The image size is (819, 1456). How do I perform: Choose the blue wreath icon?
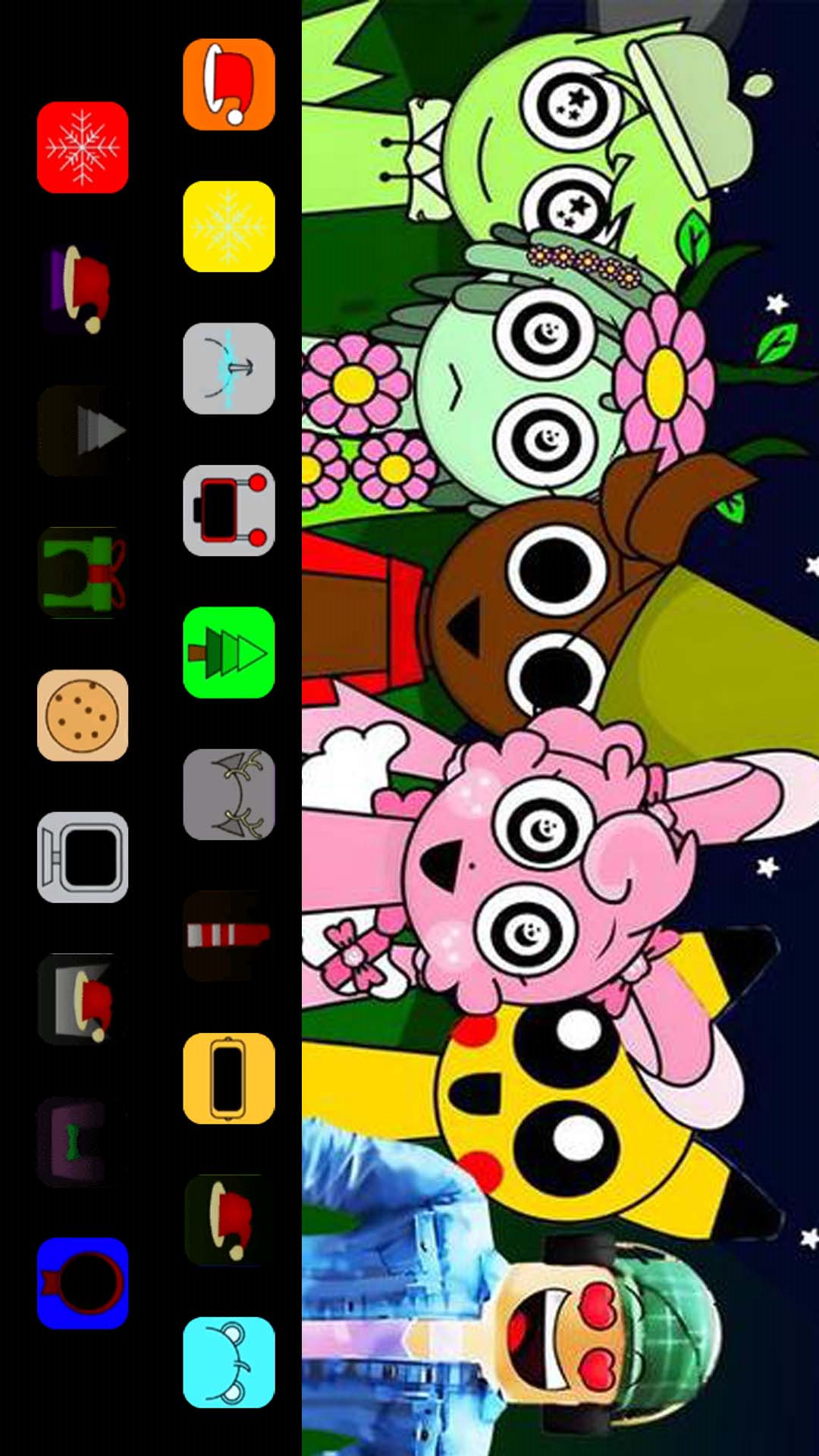pyautogui.click(x=83, y=1283)
